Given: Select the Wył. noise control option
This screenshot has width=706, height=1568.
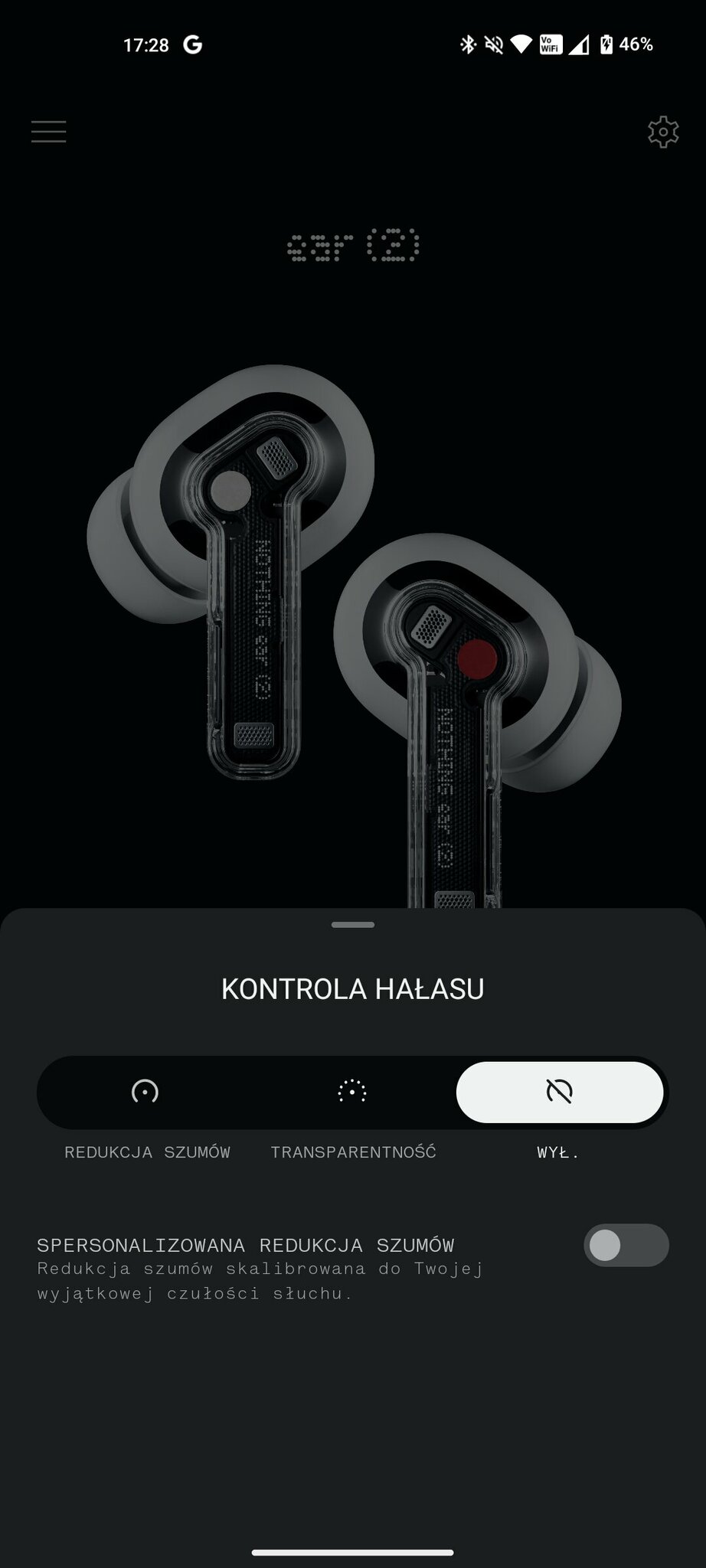Looking at the screenshot, I should coord(559,1091).
